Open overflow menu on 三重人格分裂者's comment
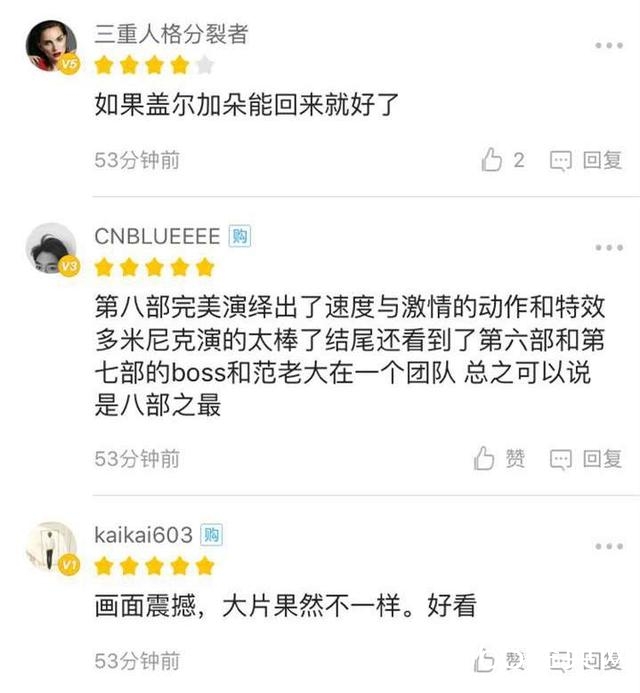This screenshot has height=693, width=640. [608, 46]
